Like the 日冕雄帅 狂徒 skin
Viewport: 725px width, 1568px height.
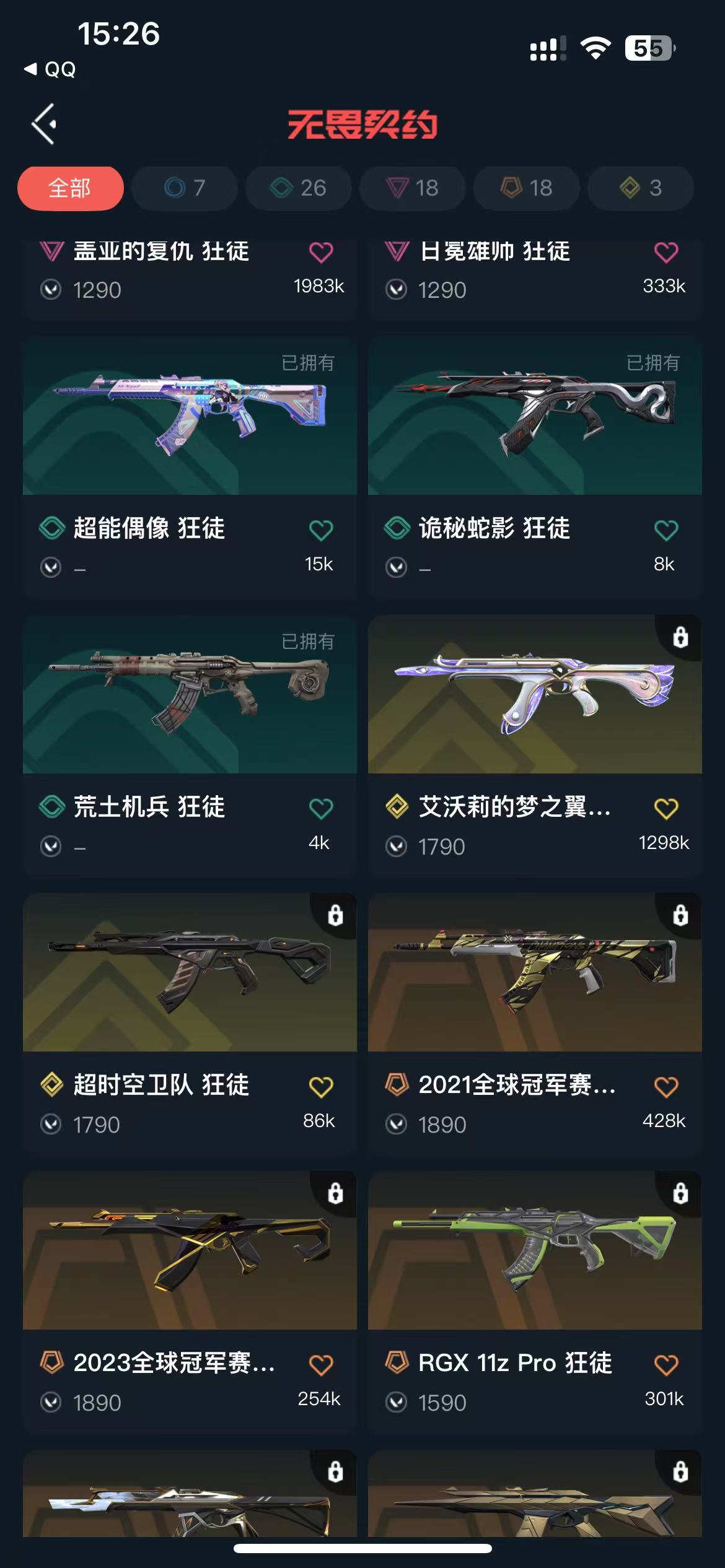click(666, 253)
